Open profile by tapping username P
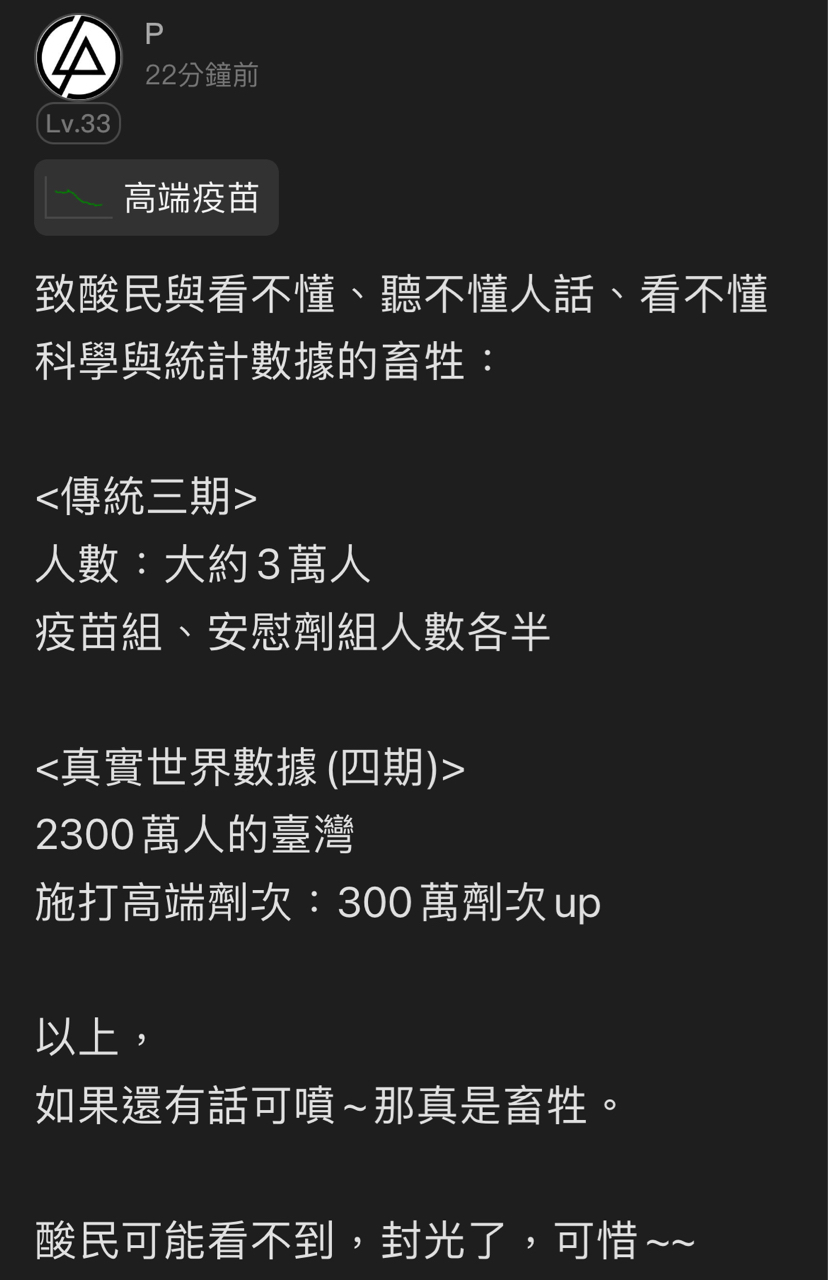This screenshot has height=1280, width=828. point(154,34)
